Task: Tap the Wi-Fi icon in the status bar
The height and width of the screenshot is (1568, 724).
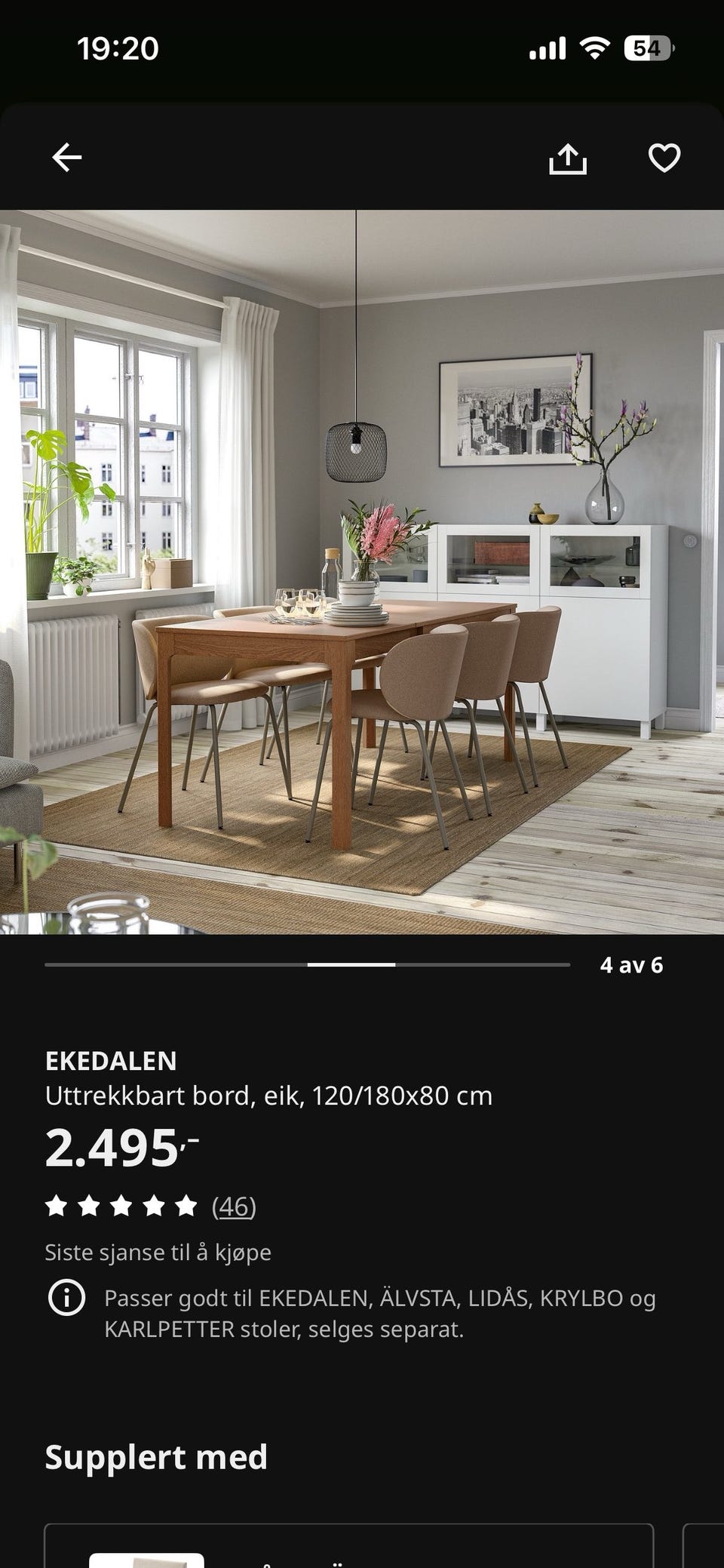Action: click(595, 47)
